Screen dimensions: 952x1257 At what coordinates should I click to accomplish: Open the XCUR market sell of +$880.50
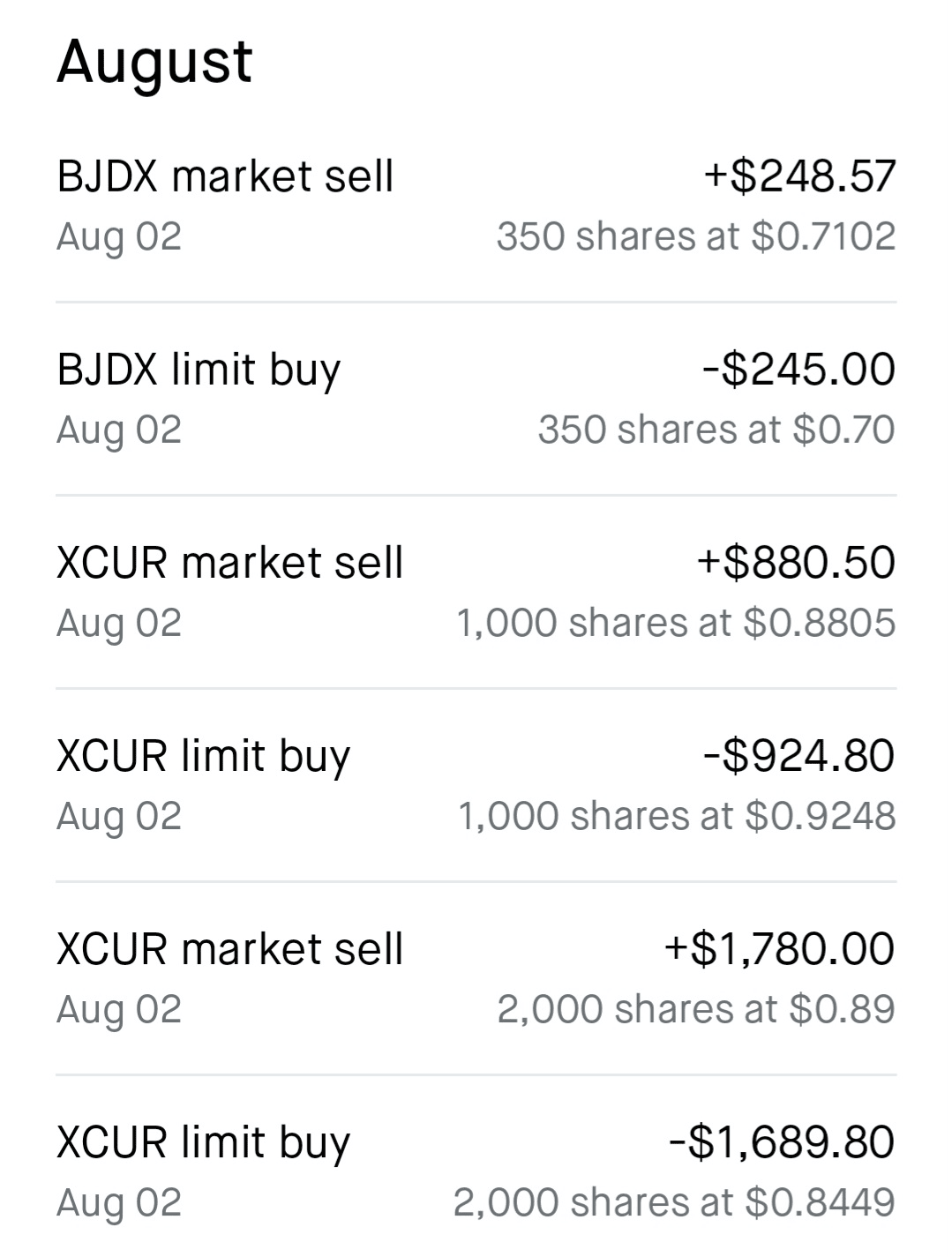[x=476, y=591]
